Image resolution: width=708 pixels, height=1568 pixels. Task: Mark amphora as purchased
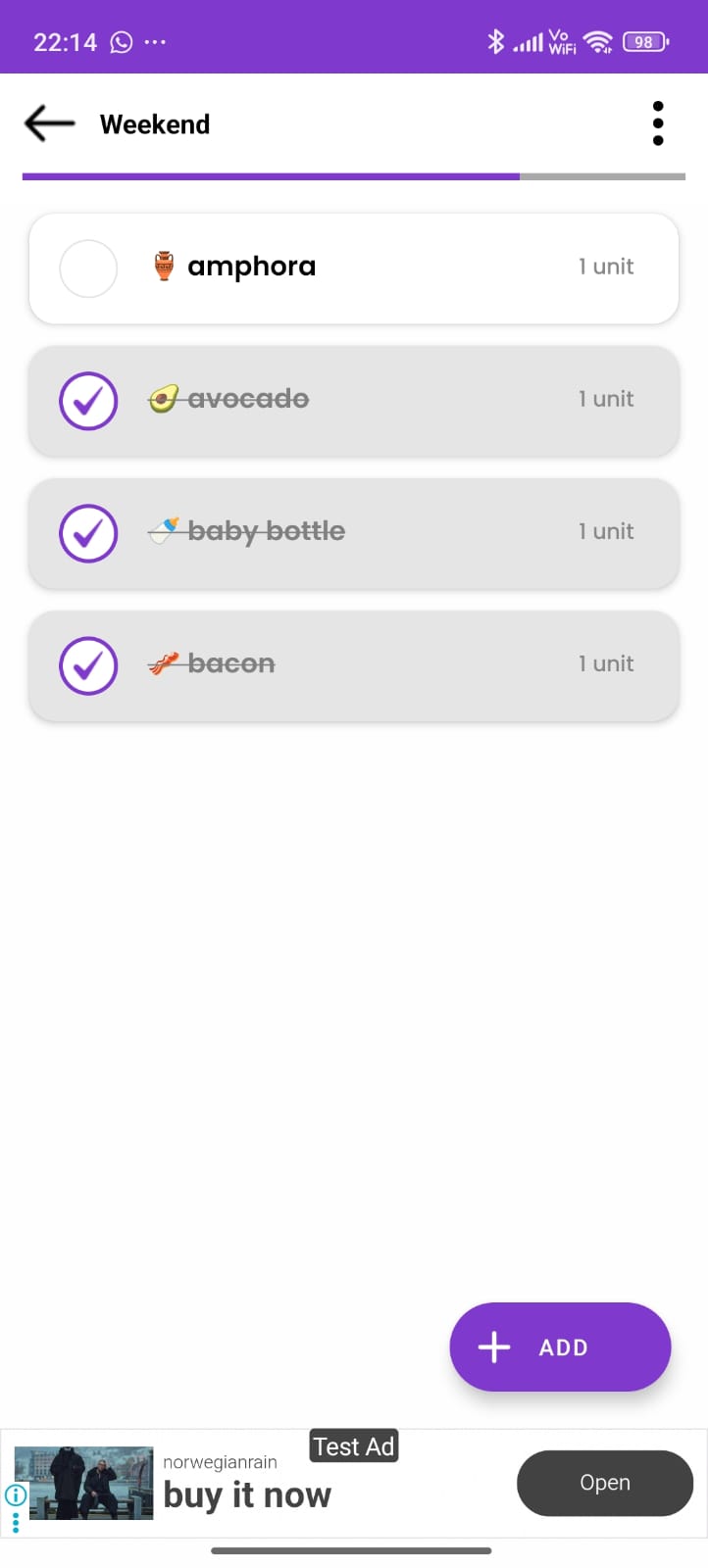click(x=87, y=269)
